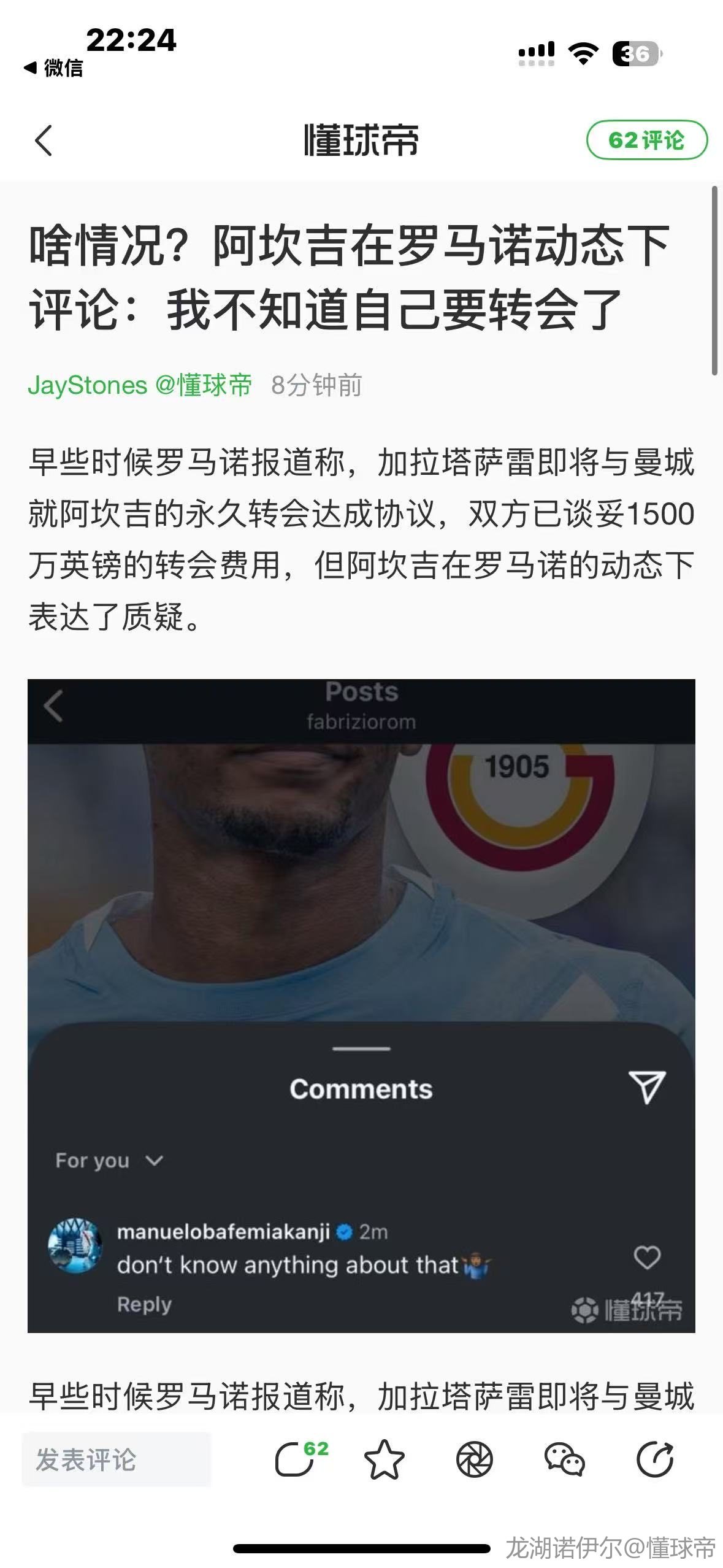Open the embedded Instagram screenshot image
The width and height of the screenshot is (723, 1568).
coord(361,1006)
